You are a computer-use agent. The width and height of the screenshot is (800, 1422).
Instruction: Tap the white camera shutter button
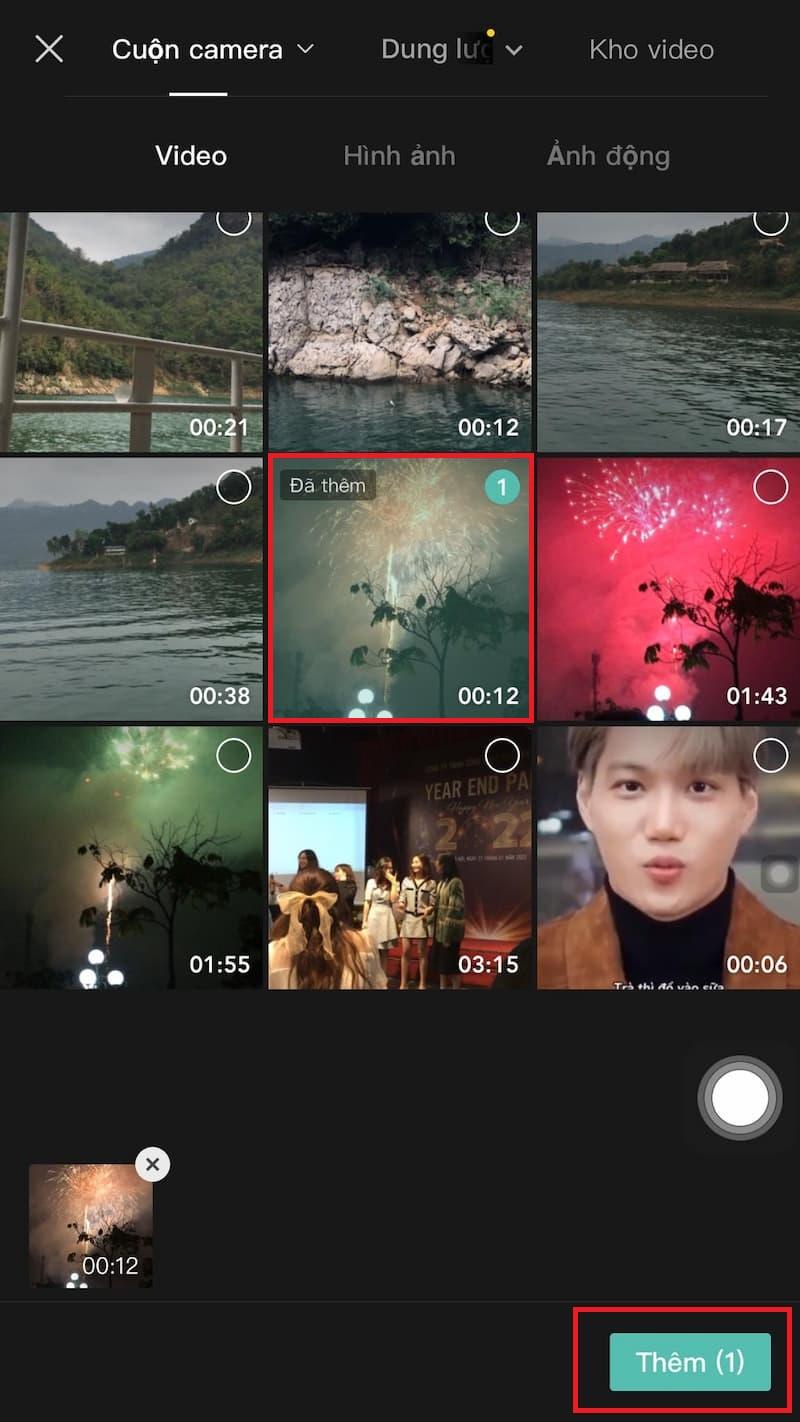coord(738,1097)
